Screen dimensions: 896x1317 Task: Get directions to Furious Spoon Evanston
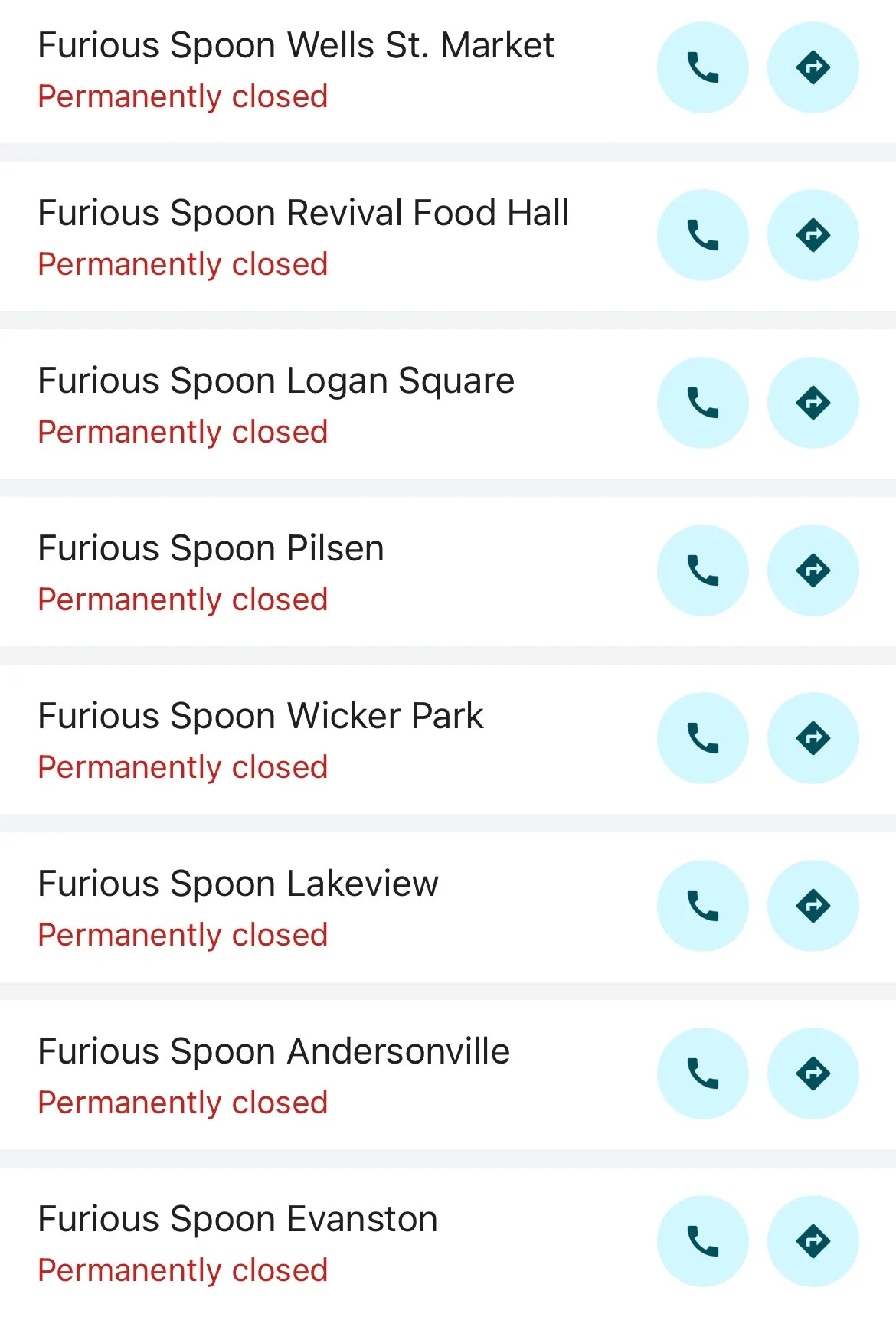[x=813, y=1241]
